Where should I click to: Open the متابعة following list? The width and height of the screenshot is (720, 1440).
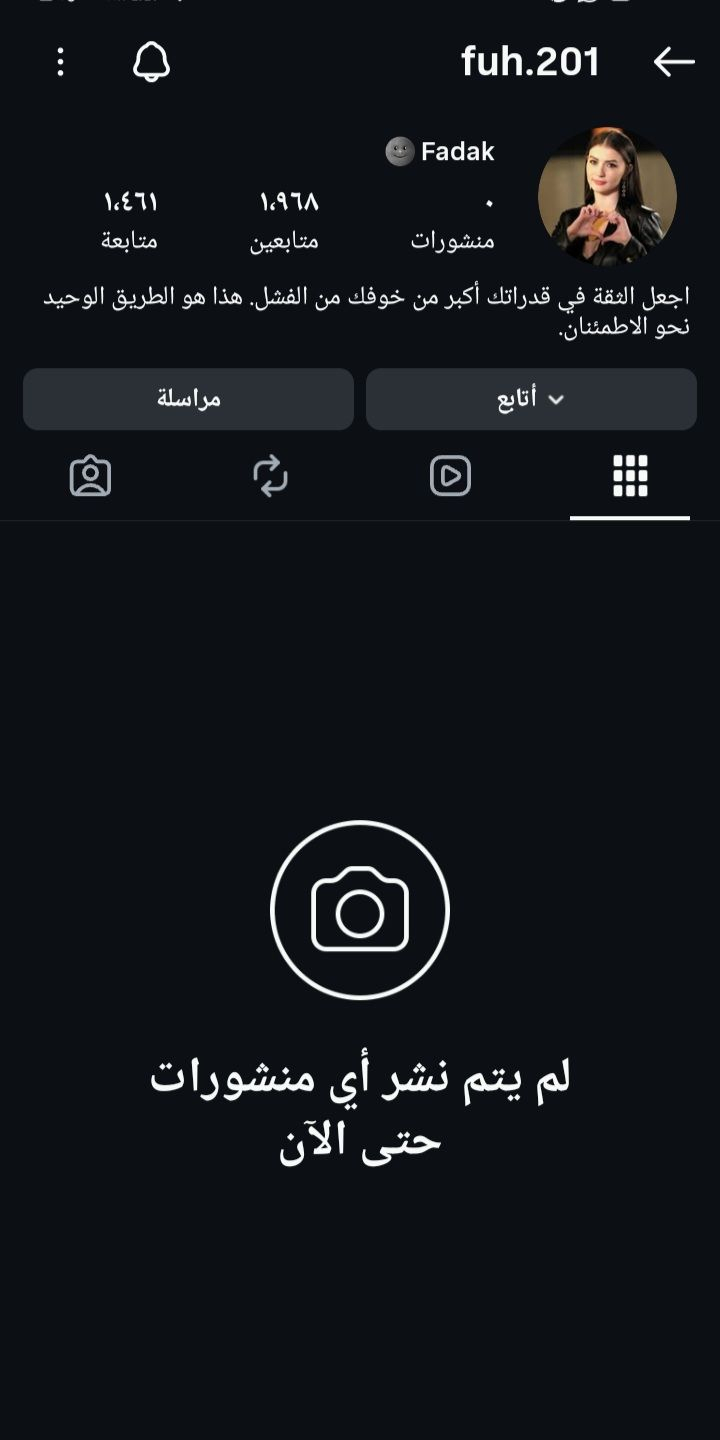pyautogui.click(x=130, y=220)
